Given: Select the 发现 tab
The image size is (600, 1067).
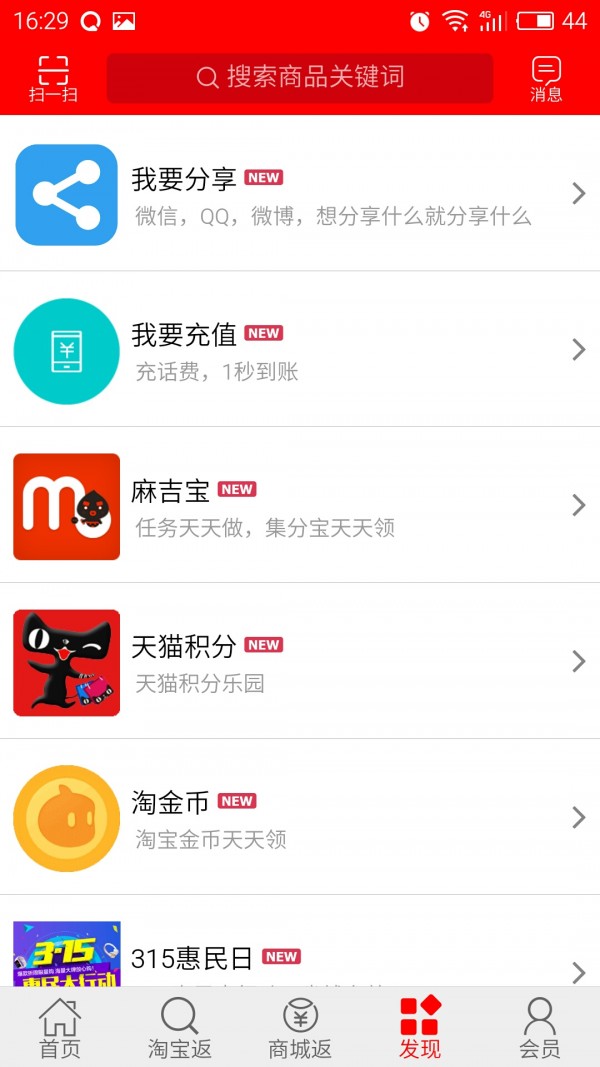Looking at the screenshot, I should [x=420, y=1028].
